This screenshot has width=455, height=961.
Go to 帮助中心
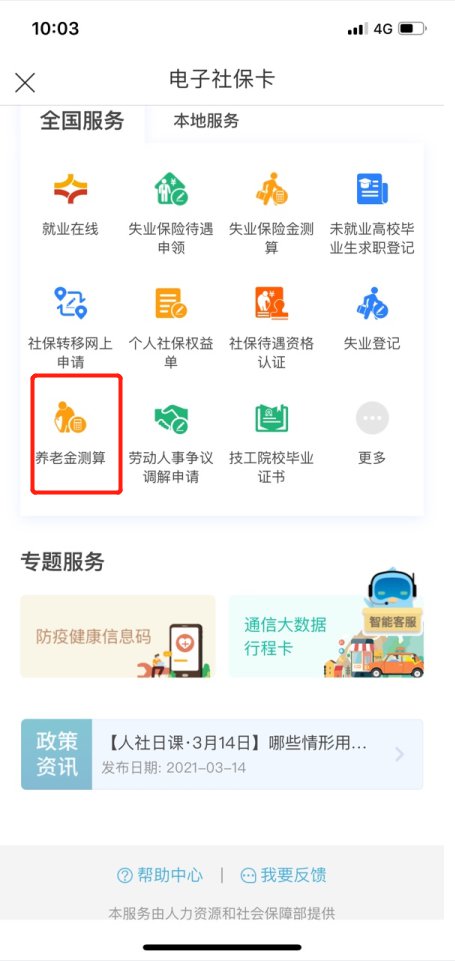click(x=160, y=875)
